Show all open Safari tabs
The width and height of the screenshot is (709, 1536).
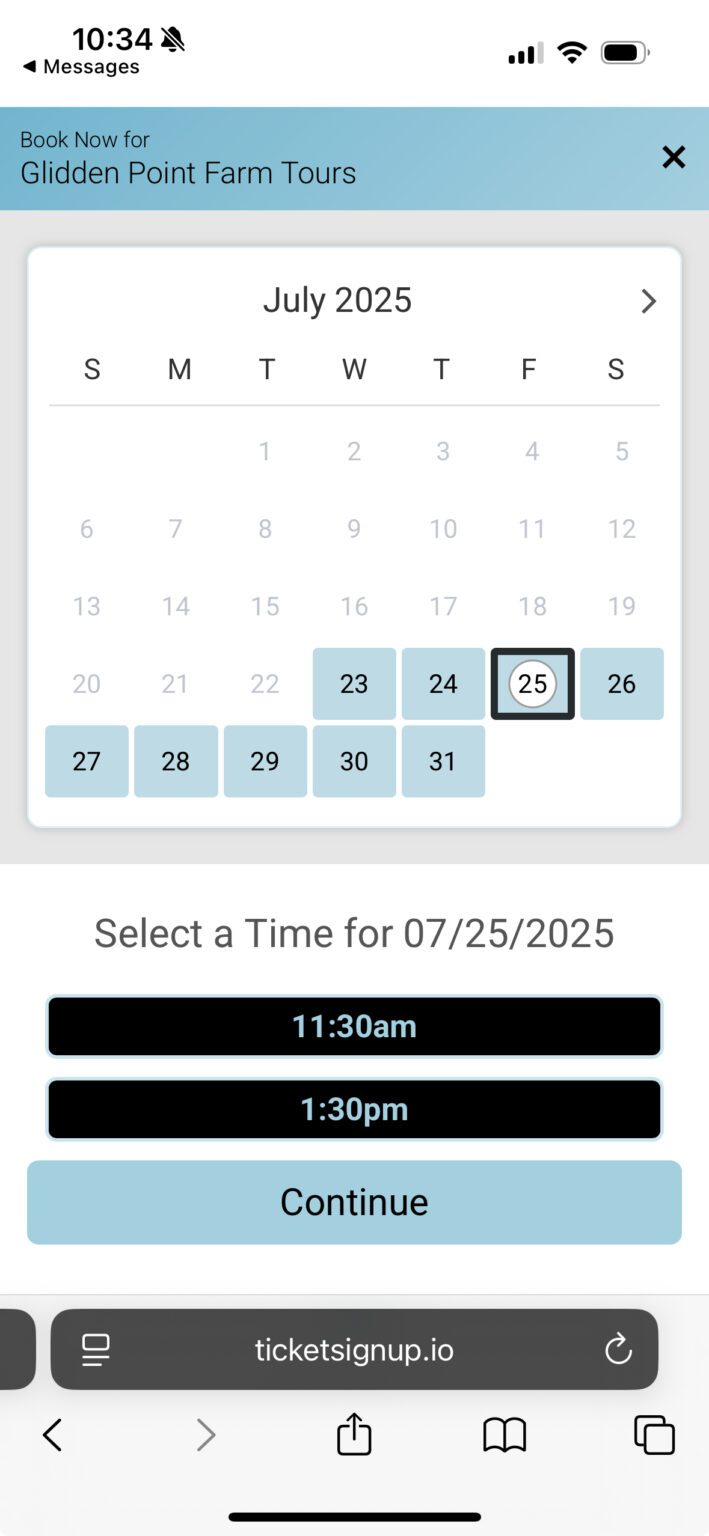655,1436
